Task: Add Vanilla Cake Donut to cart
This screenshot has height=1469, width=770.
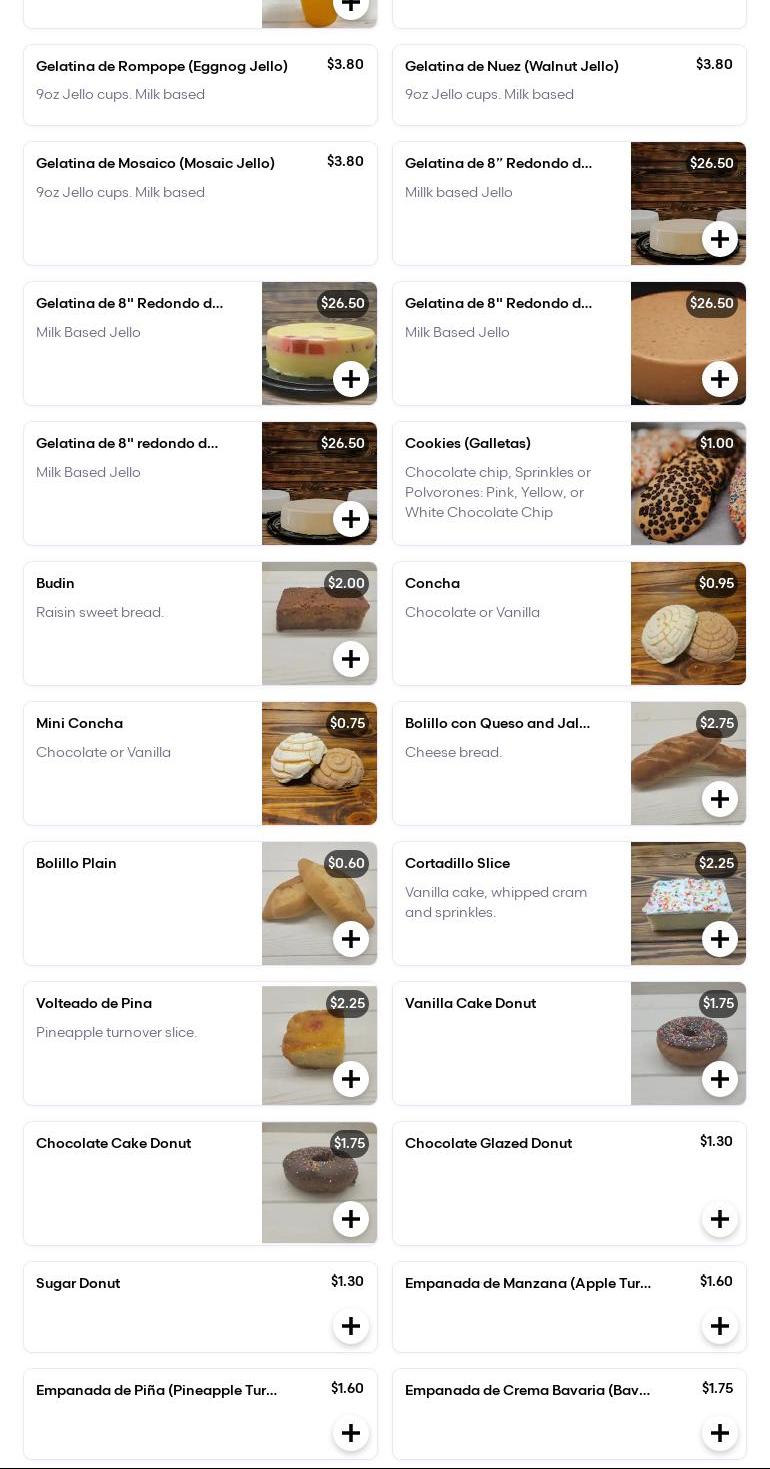Action: [720, 1079]
